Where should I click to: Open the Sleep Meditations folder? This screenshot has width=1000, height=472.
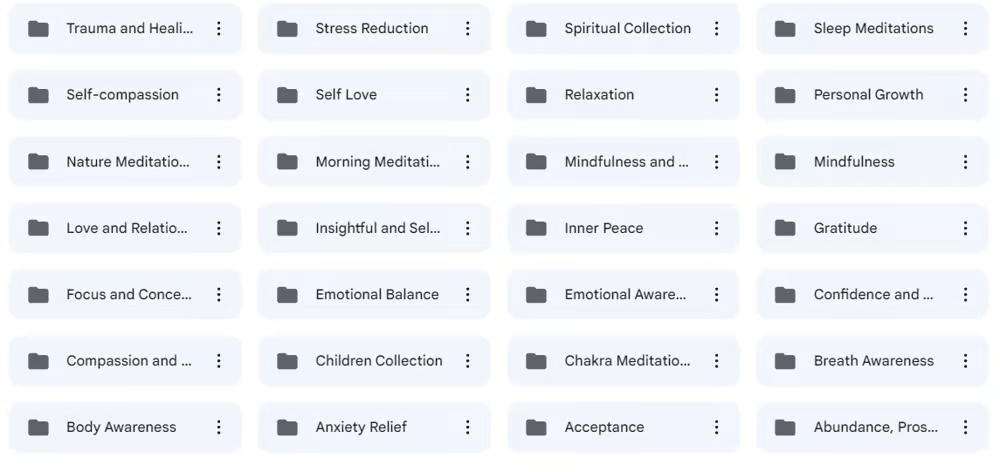pos(873,28)
